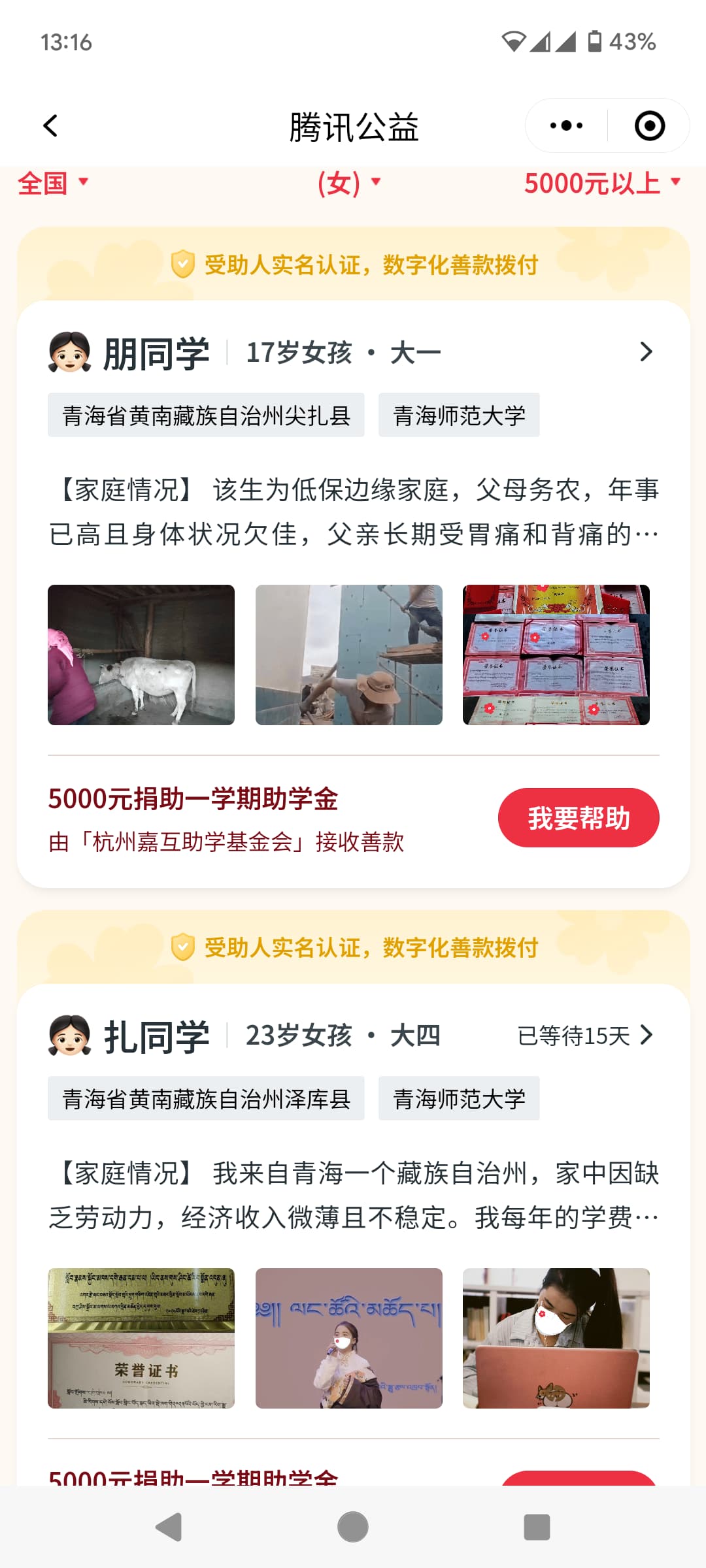View 扎同学's laptop study photo
The width and height of the screenshot is (706, 1568).
(556, 1338)
